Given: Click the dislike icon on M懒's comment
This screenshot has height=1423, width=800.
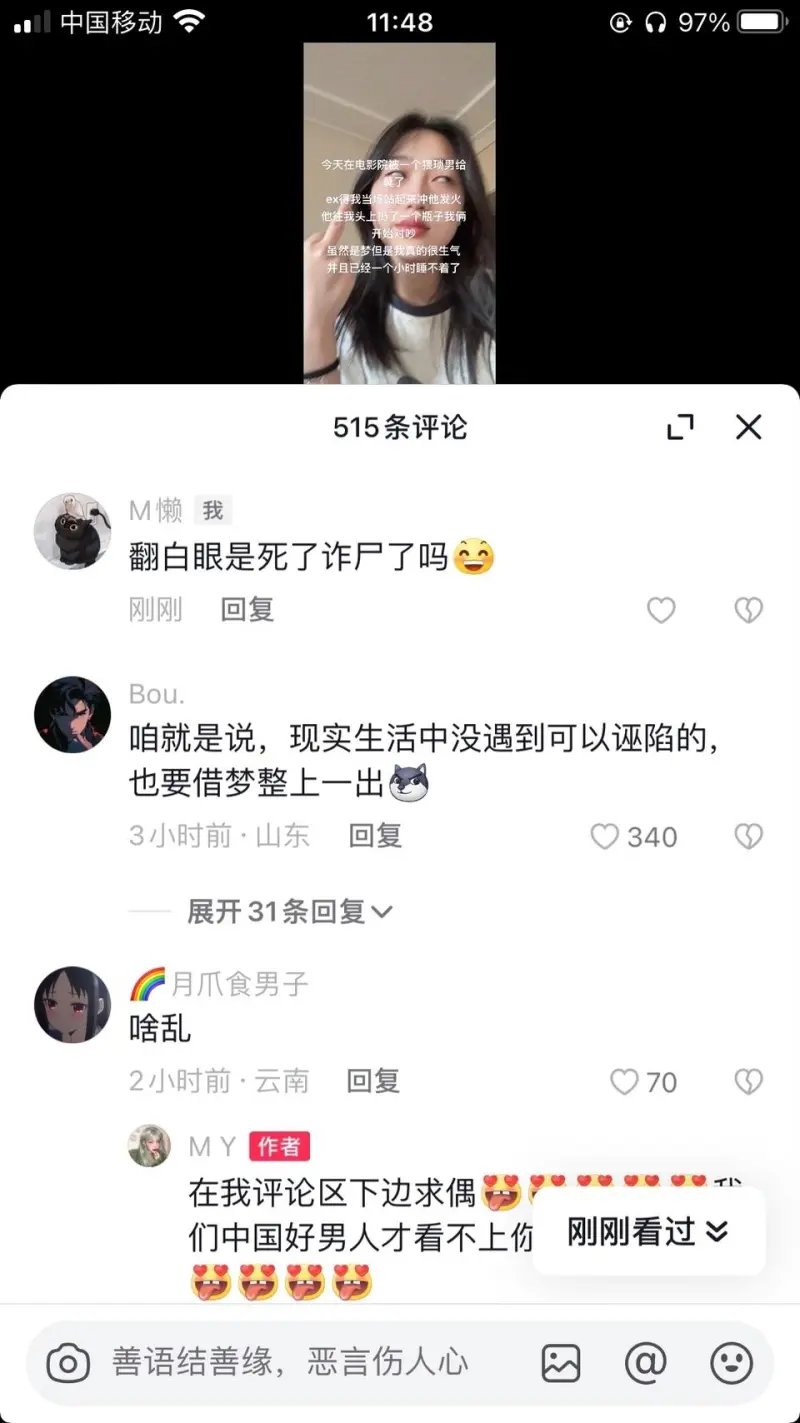Looking at the screenshot, I should point(748,610).
